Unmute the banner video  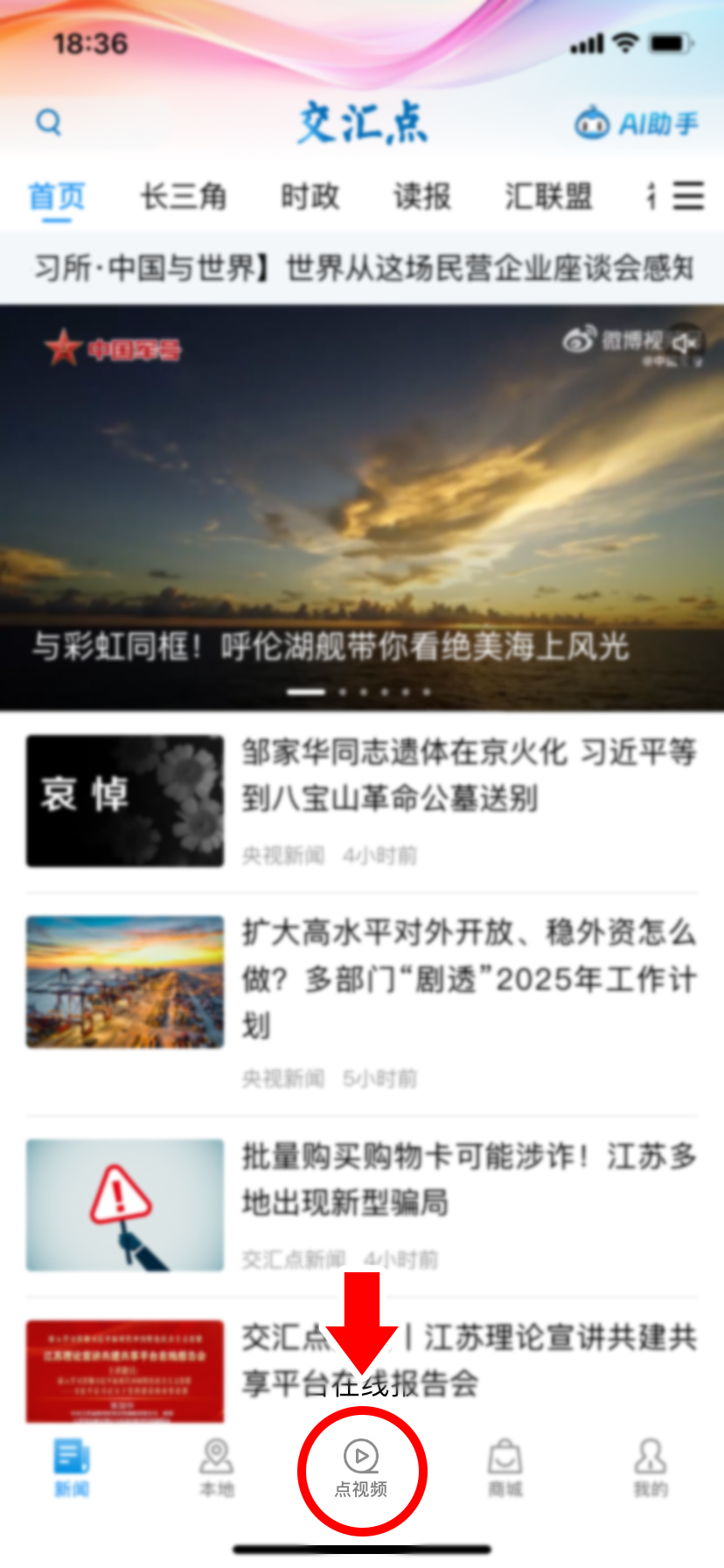click(x=685, y=342)
